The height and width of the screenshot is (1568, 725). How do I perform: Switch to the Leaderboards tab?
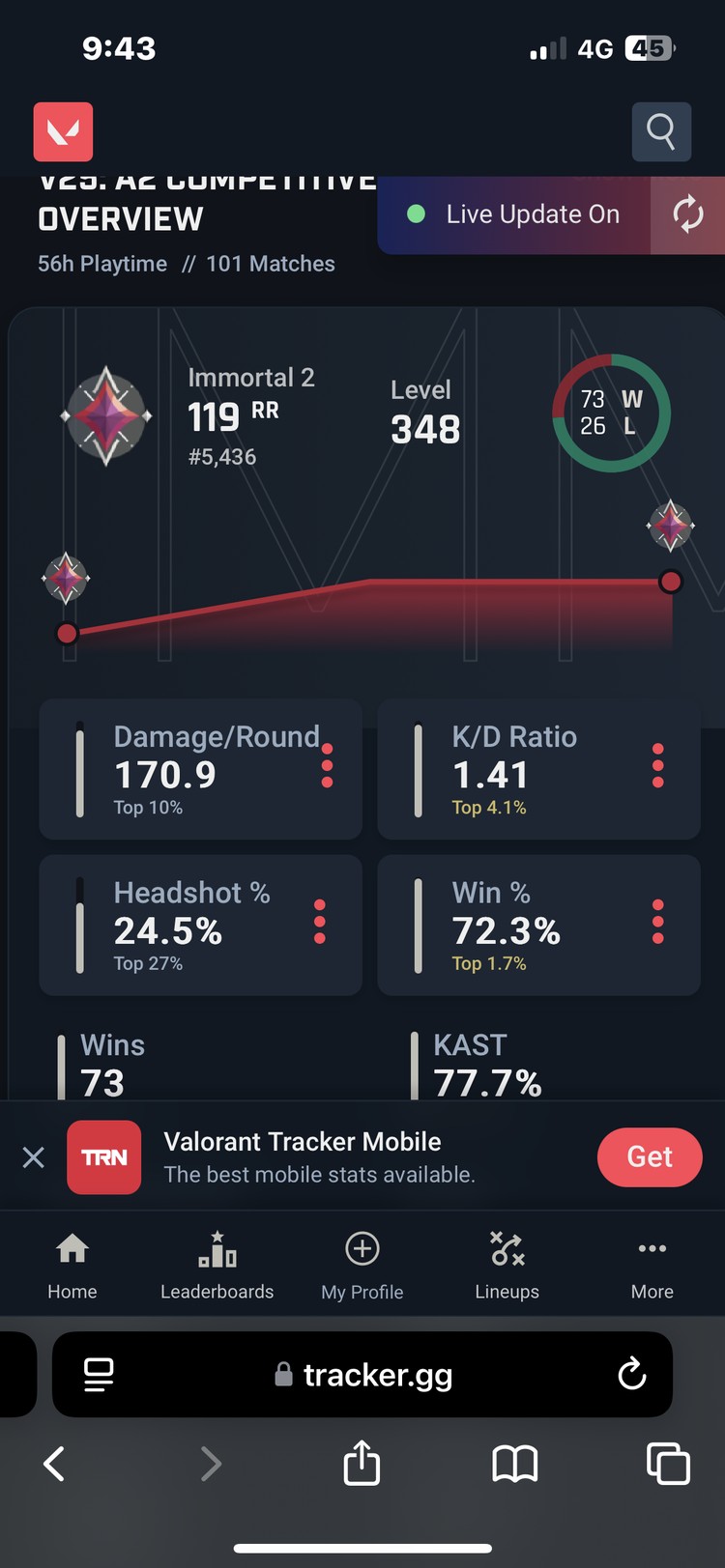tap(217, 1266)
